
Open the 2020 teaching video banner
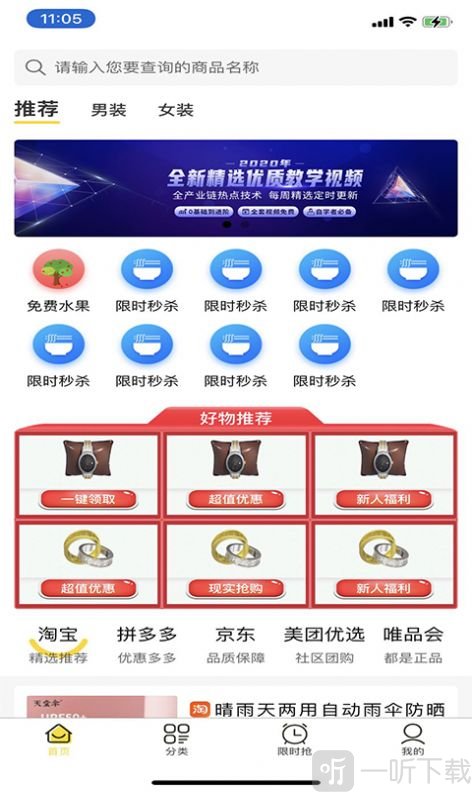[235, 188]
